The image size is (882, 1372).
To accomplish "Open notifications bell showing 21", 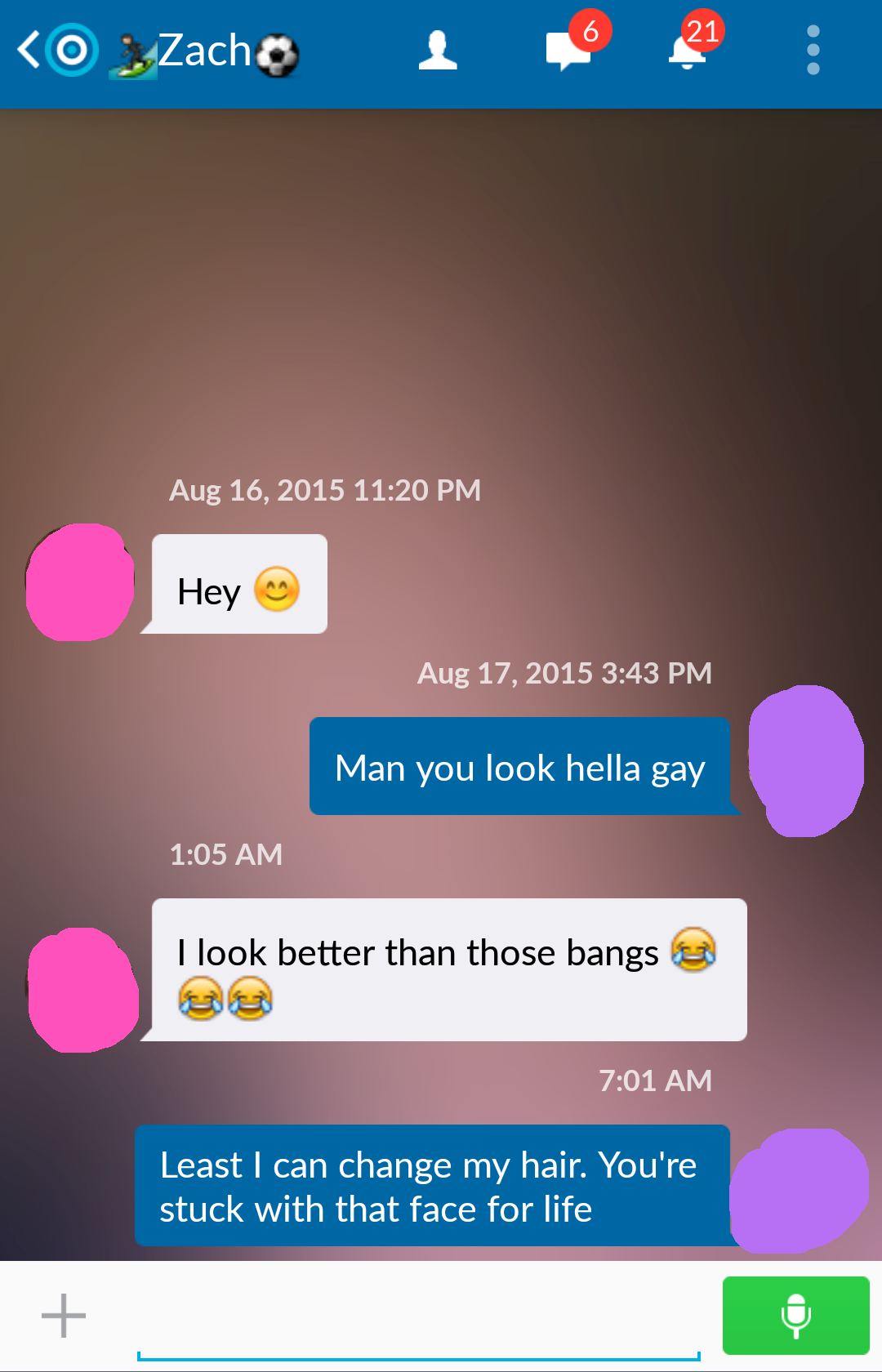I will [x=688, y=51].
